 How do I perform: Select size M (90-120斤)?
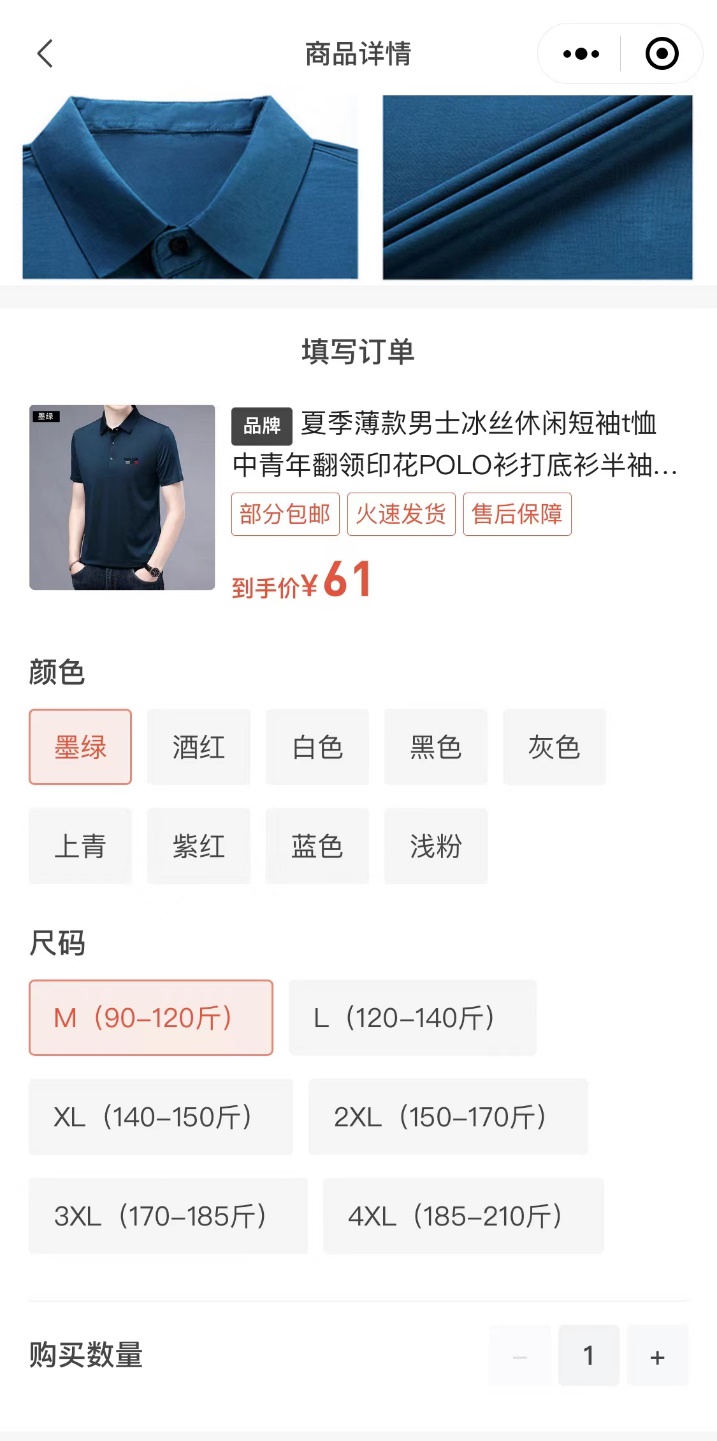tap(150, 1018)
